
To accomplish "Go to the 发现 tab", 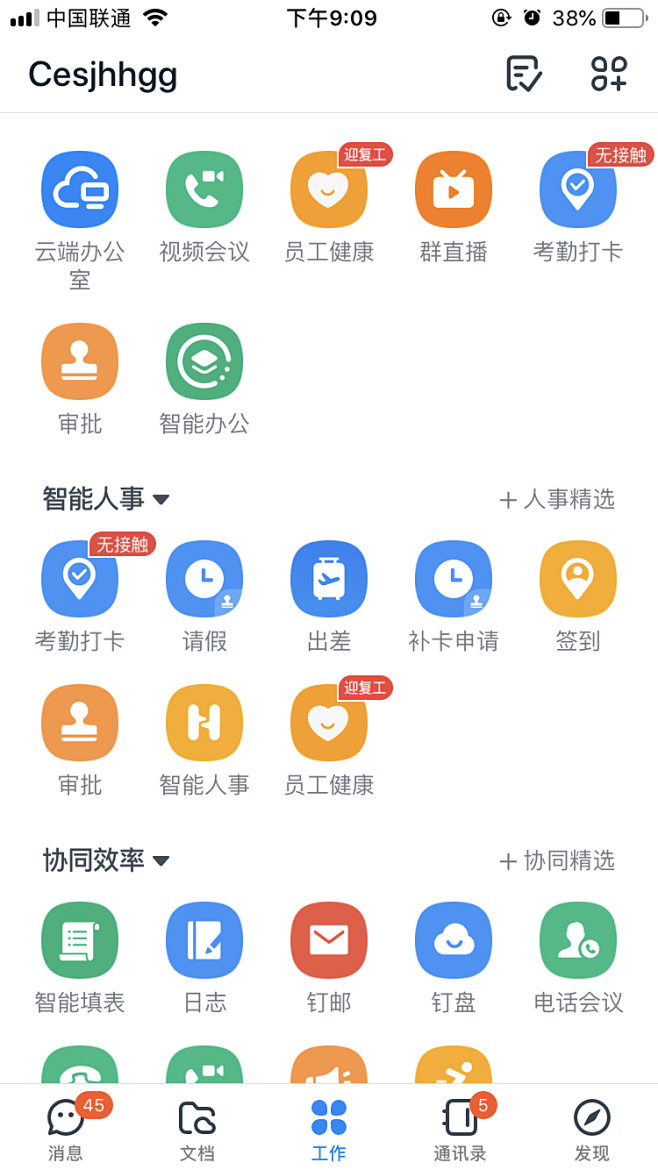I will [592, 1128].
